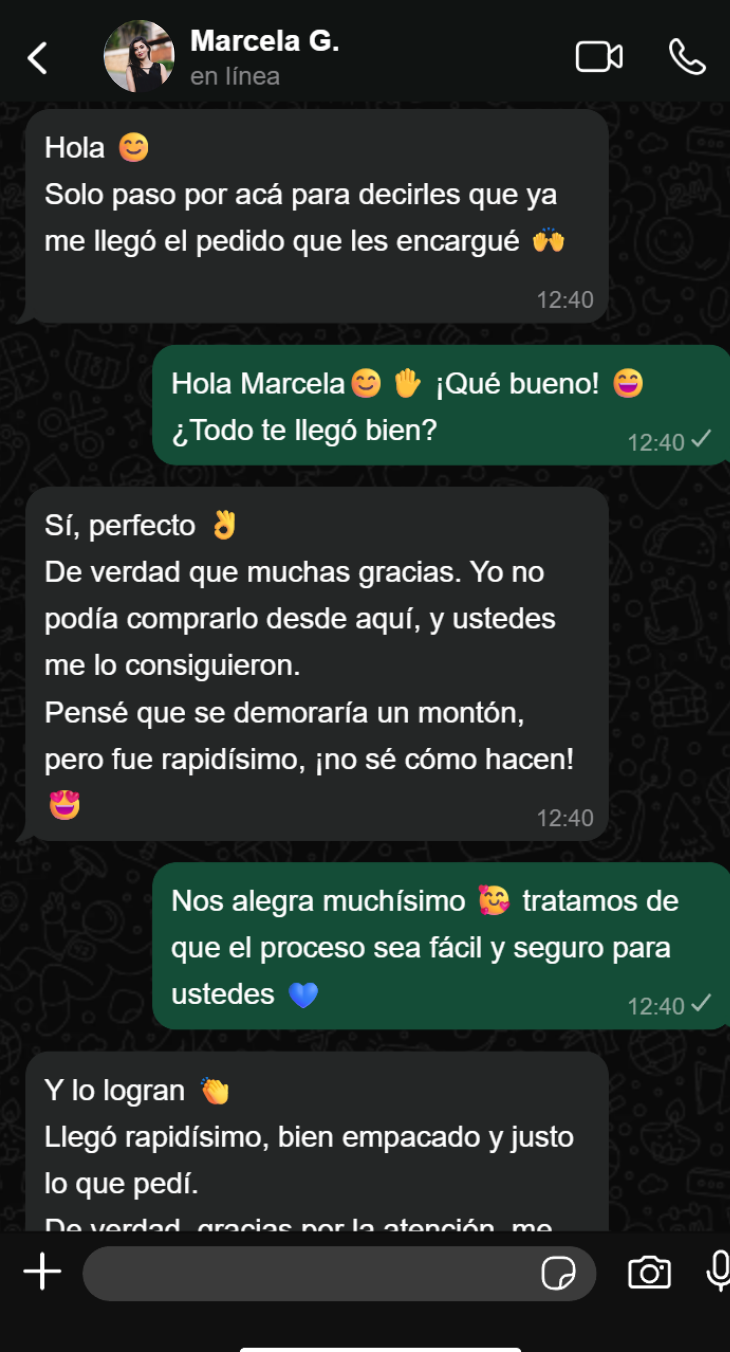Open the camera to send a photo
The height and width of the screenshot is (1352, 730).
[x=650, y=1272]
